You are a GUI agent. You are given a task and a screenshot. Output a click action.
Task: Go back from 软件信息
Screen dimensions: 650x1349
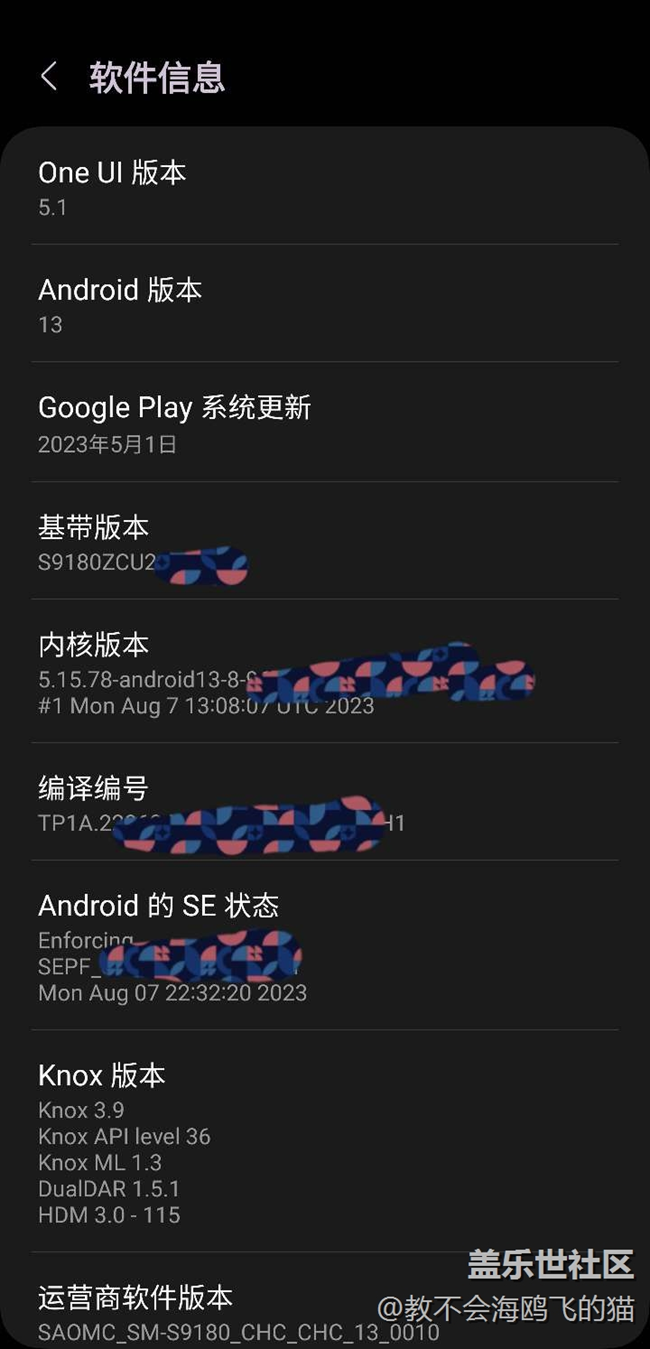[49, 77]
